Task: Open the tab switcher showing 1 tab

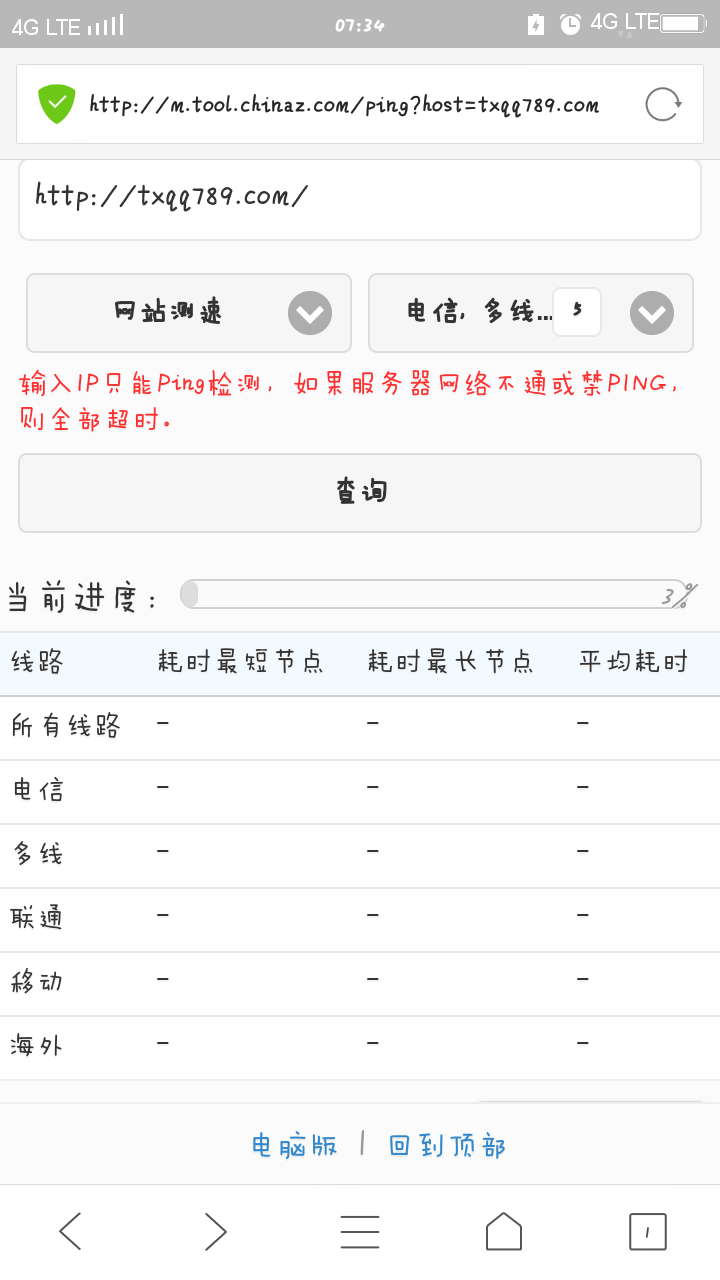Action: [648, 1231]
